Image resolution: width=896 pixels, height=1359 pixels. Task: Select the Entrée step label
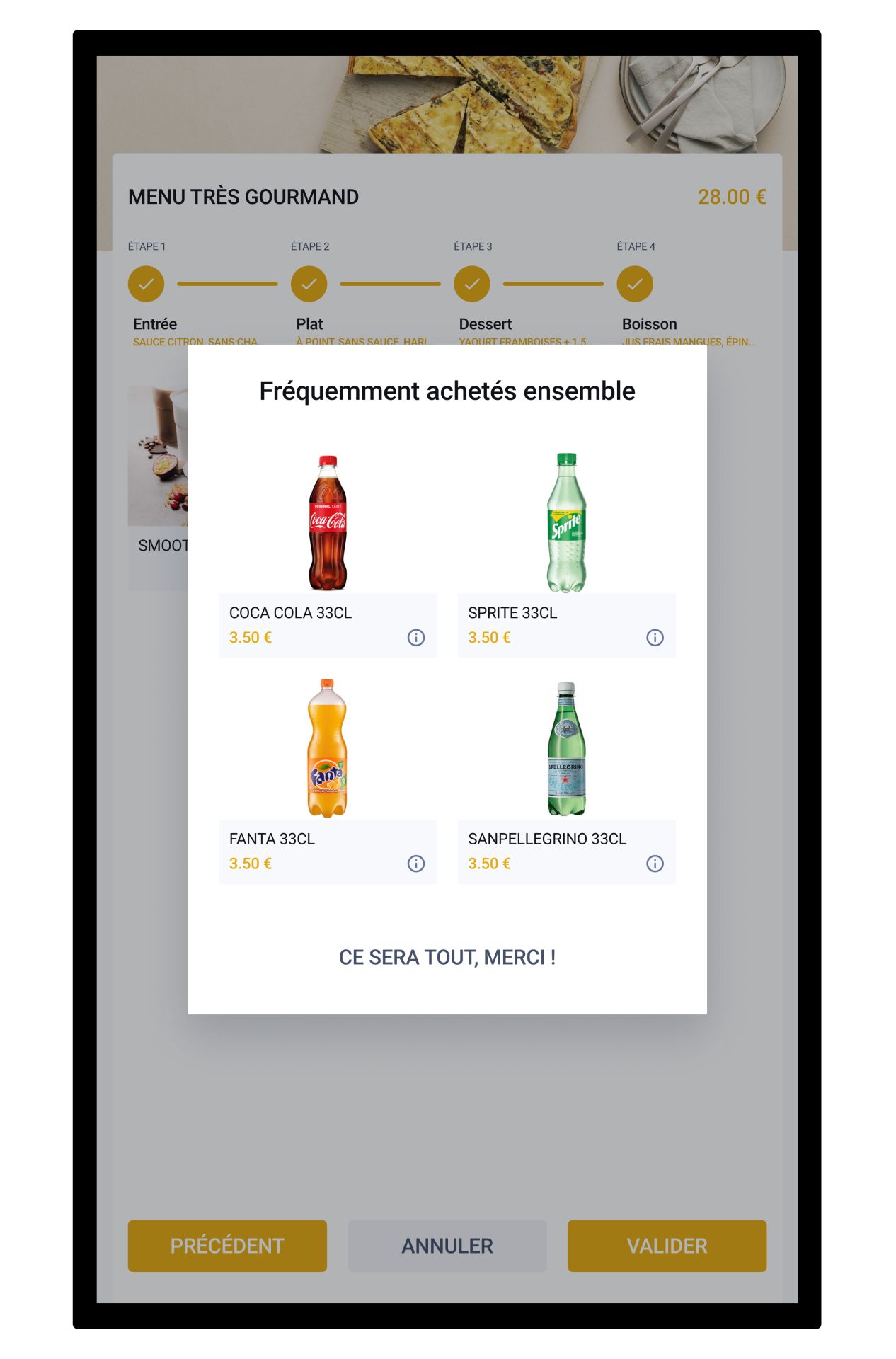tap(154, 324)
